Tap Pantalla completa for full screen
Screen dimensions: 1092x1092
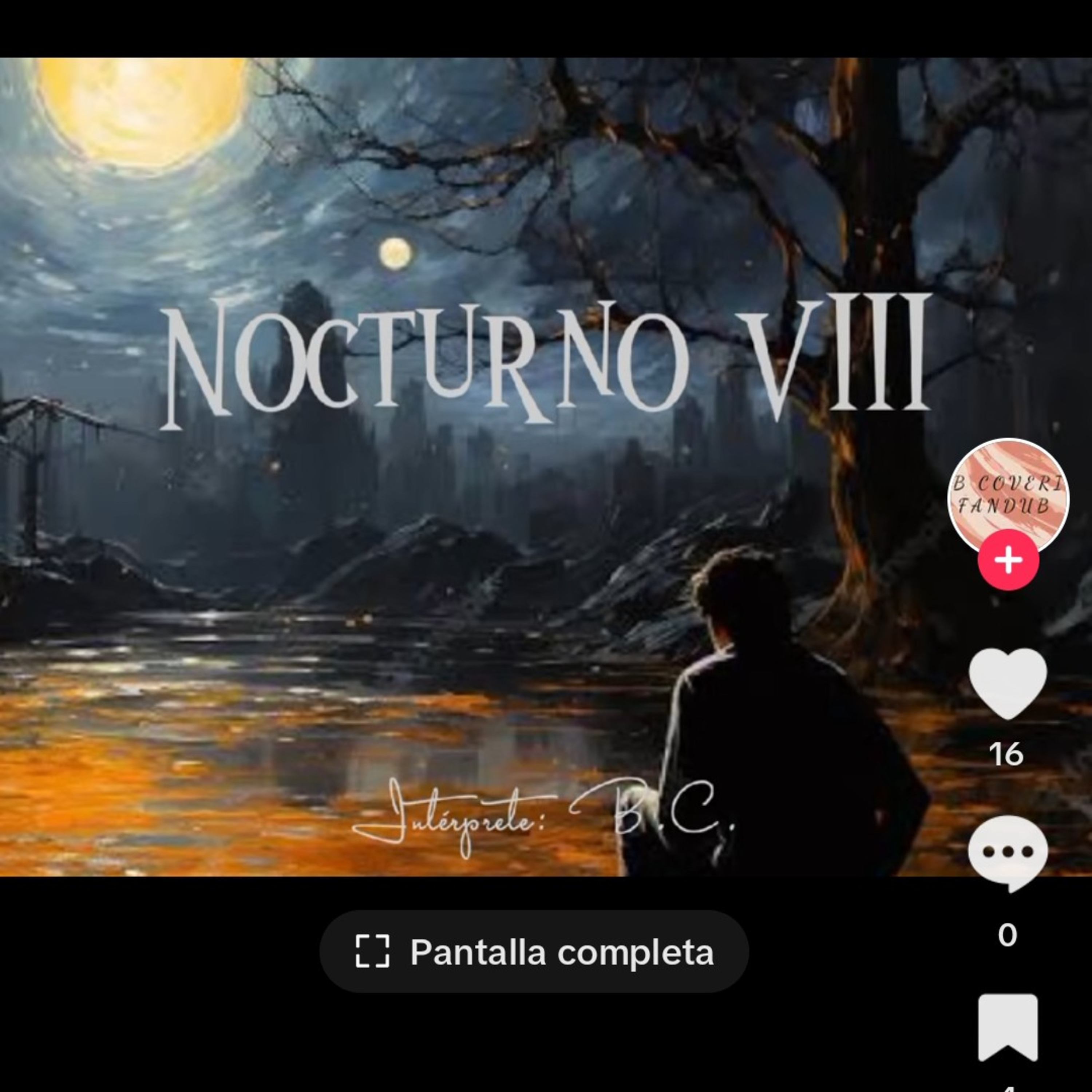click(534, 952)
